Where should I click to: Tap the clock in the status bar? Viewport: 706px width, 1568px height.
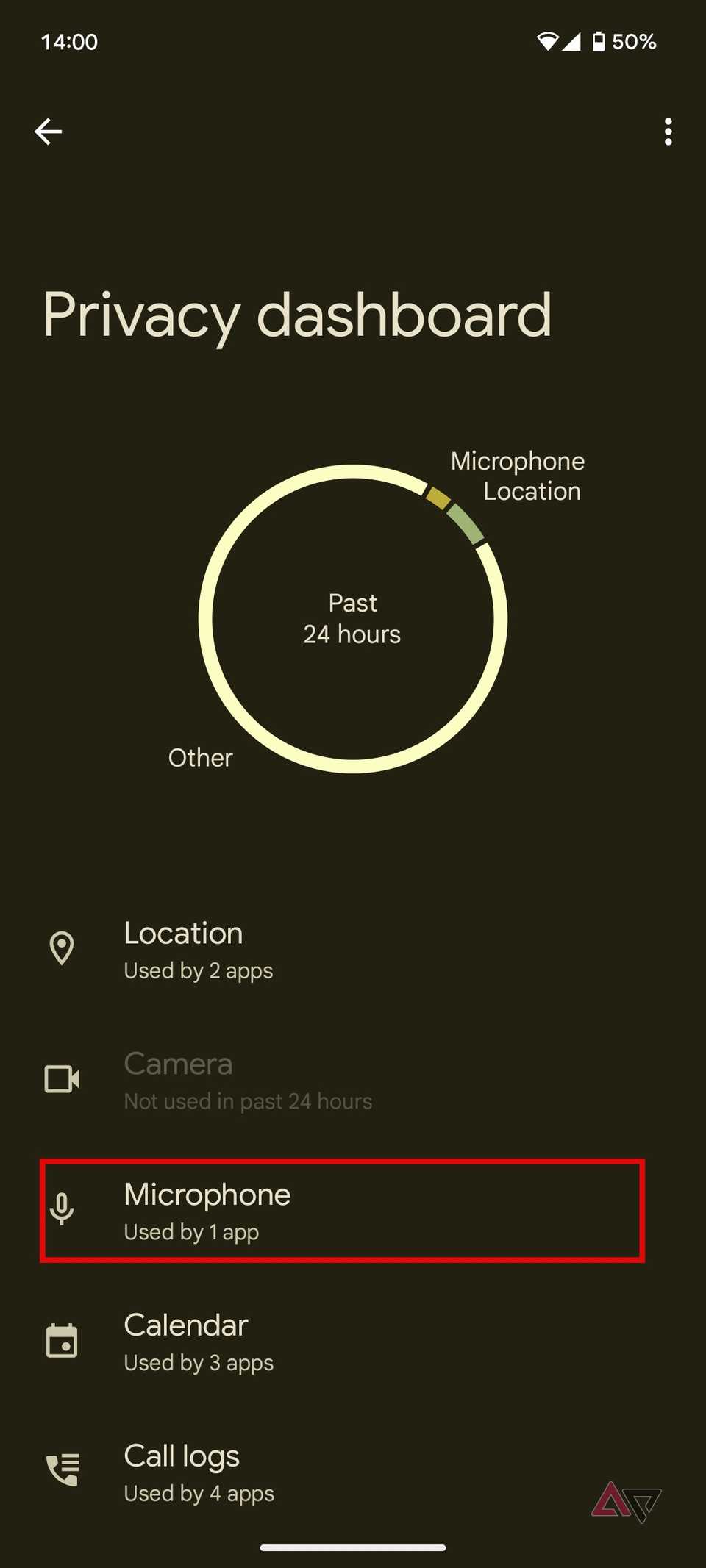click(68, 42)
